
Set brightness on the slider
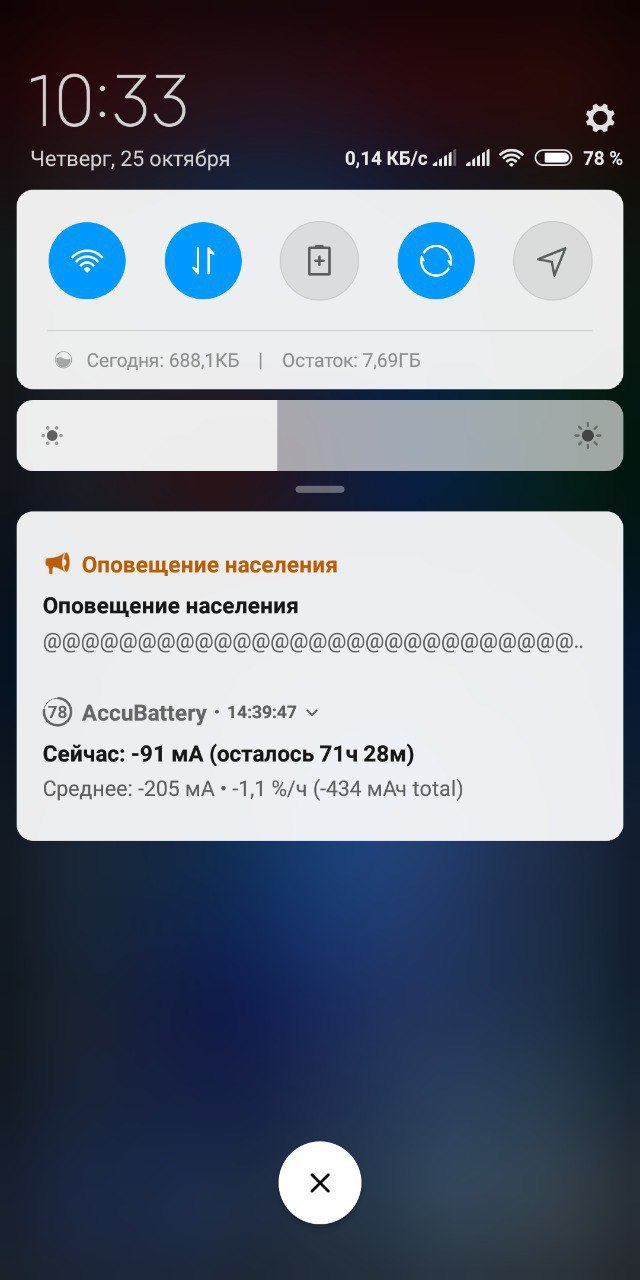(x=278, y=435)
